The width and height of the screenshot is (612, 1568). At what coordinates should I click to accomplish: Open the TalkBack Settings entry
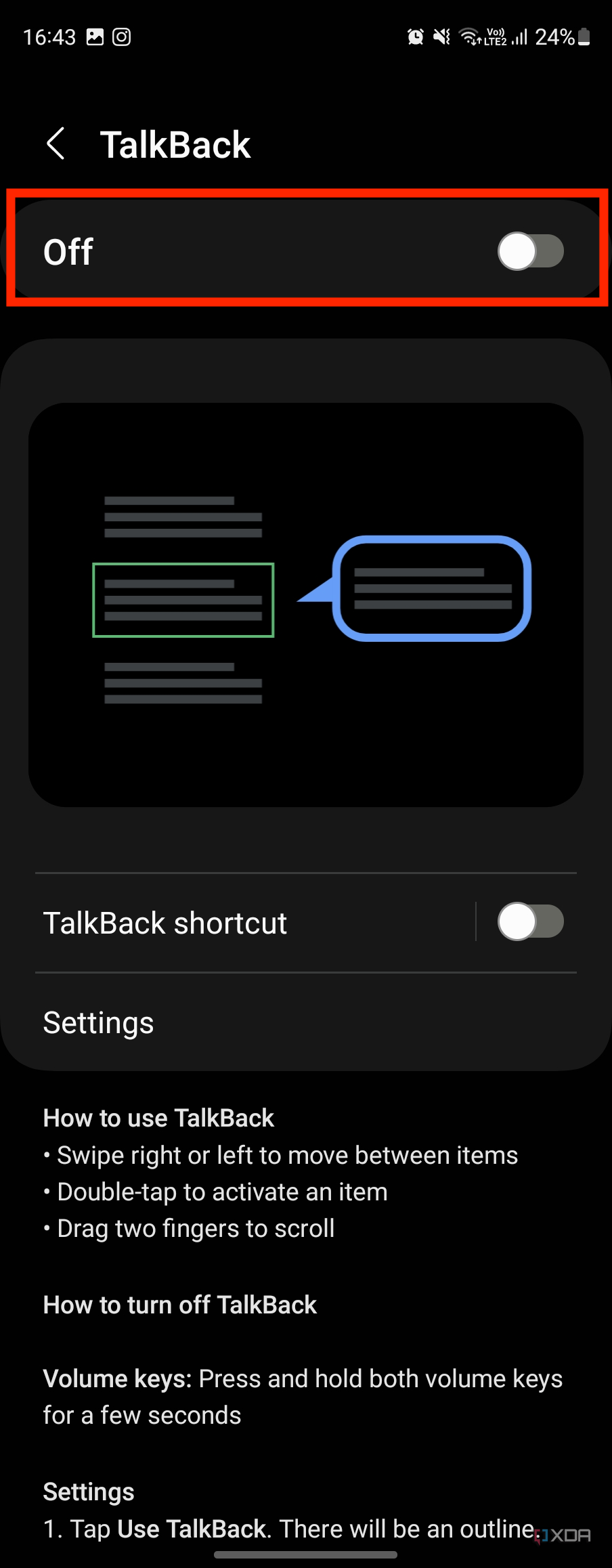(98, 1022)
